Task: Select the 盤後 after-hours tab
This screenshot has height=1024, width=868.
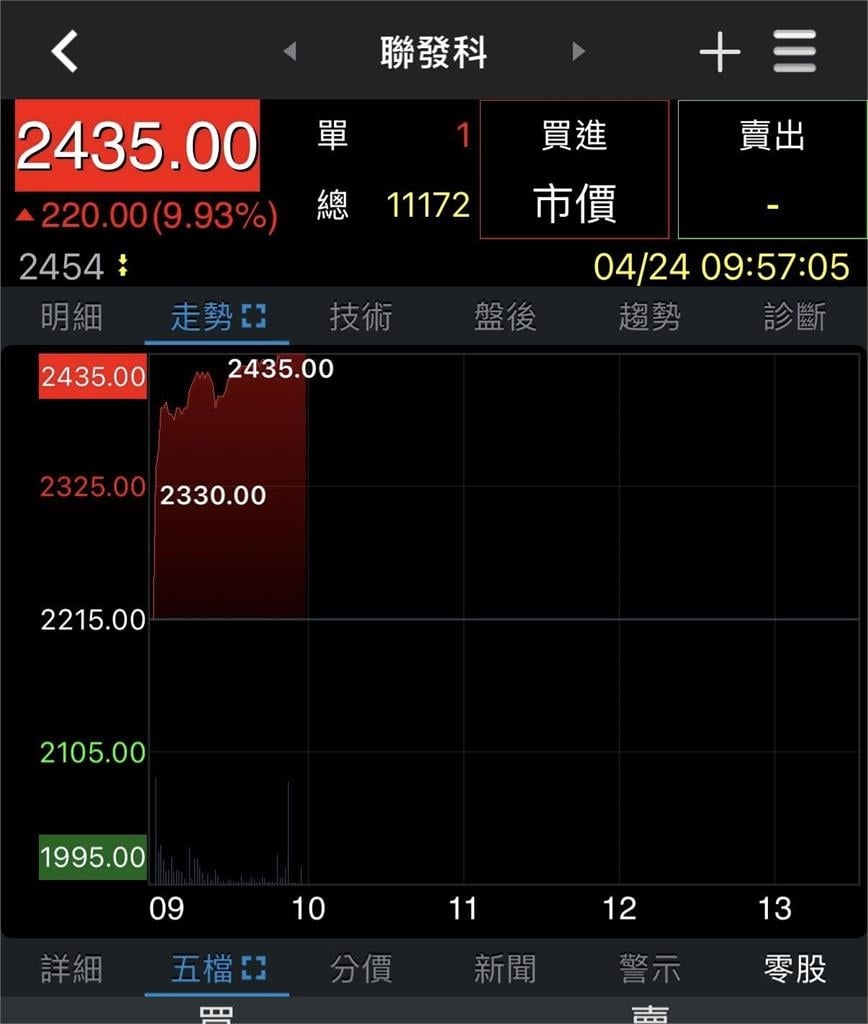Action: point(506,315)
